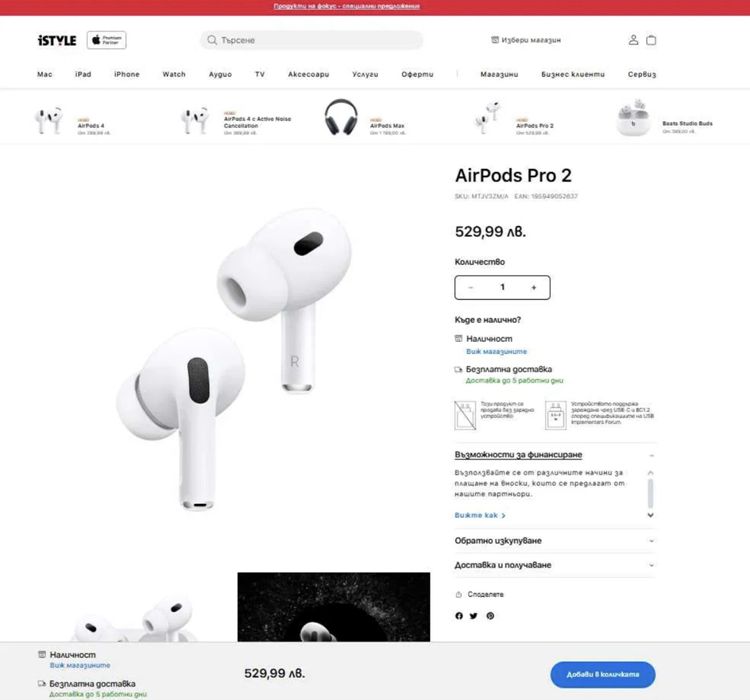Viewport: 750px width, 700px height.
Task: Go to the Оферти section
Action: click(x=417, y=74)
